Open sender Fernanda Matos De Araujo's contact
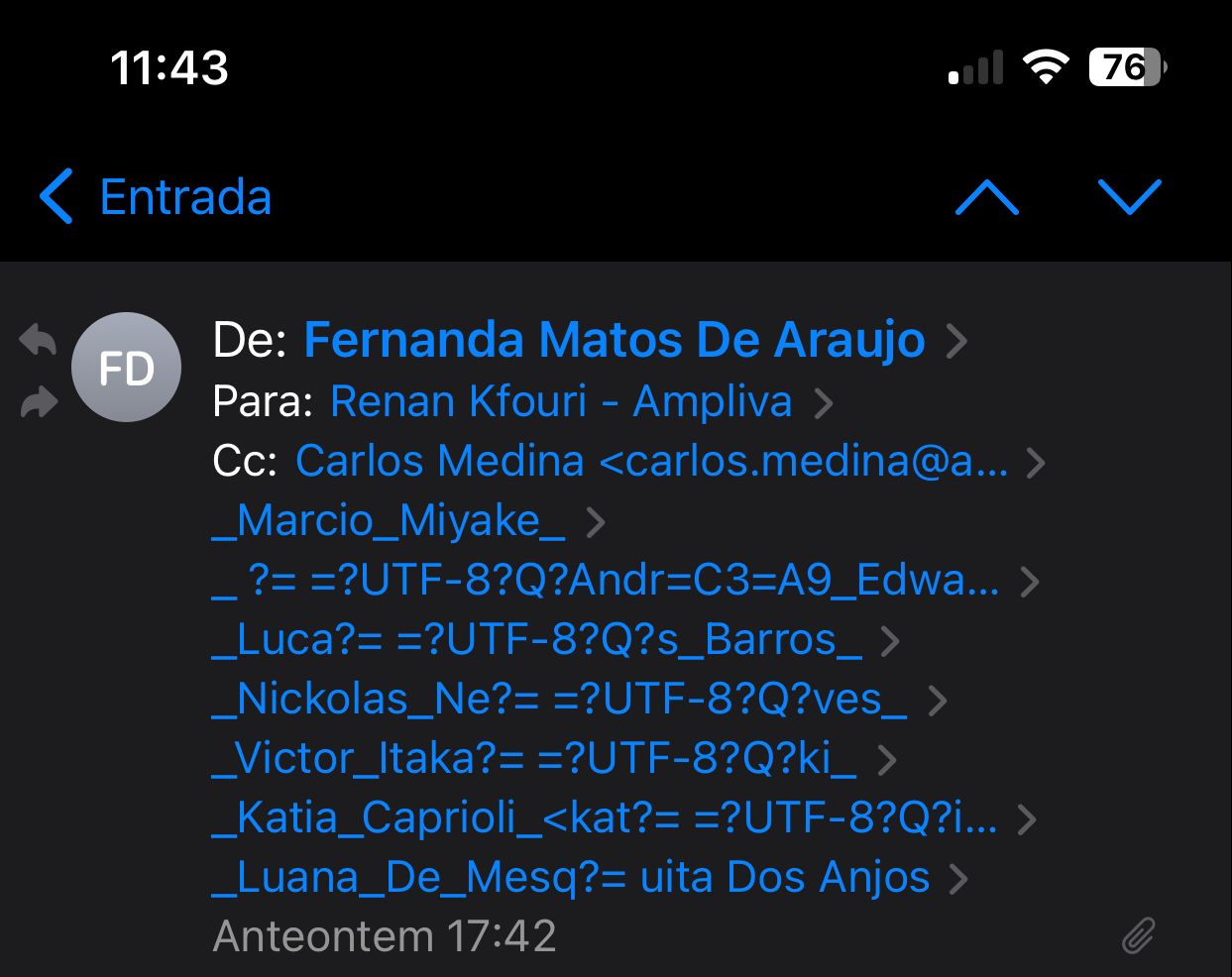The image size is (1232, 977). (614, 341)
